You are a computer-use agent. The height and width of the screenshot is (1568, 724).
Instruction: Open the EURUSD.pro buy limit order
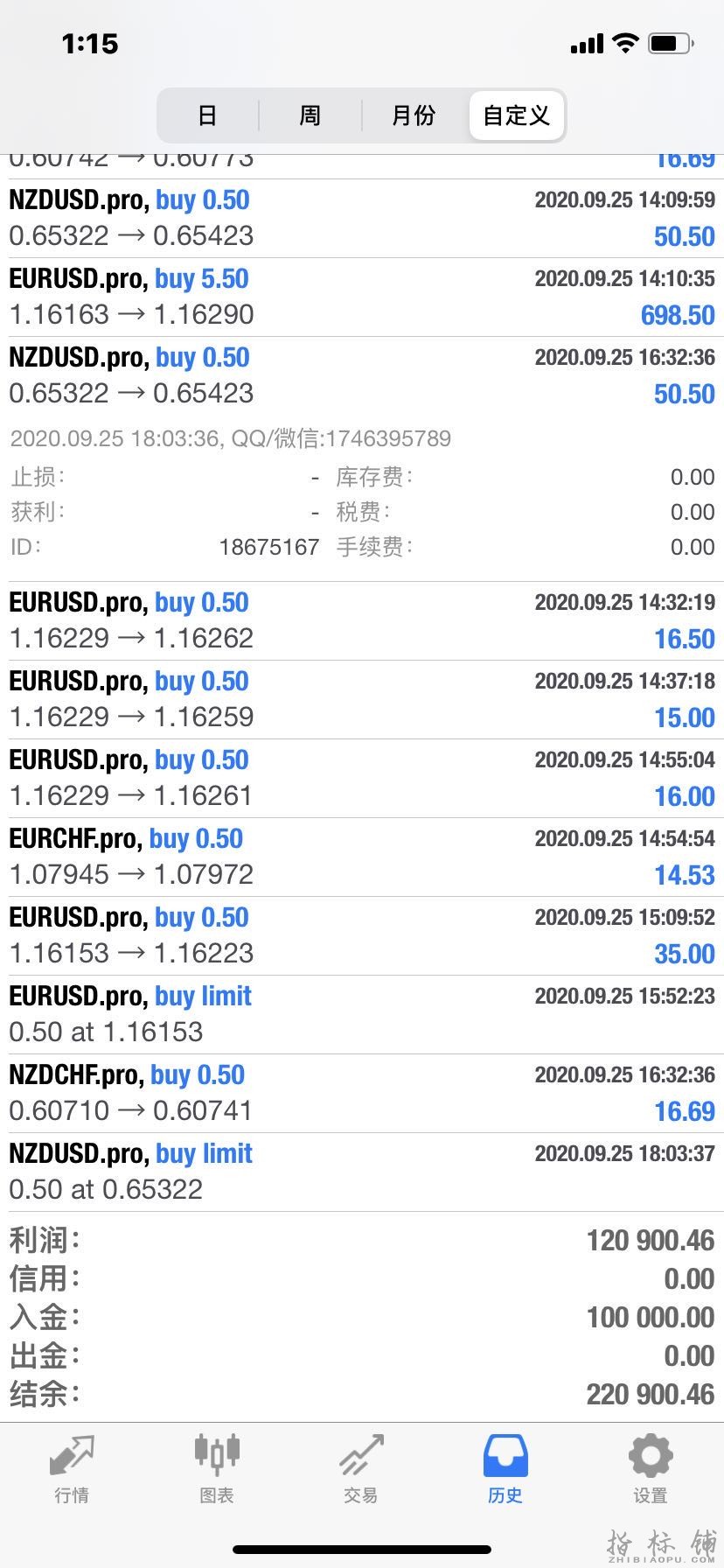click(x=362, y=1015)
